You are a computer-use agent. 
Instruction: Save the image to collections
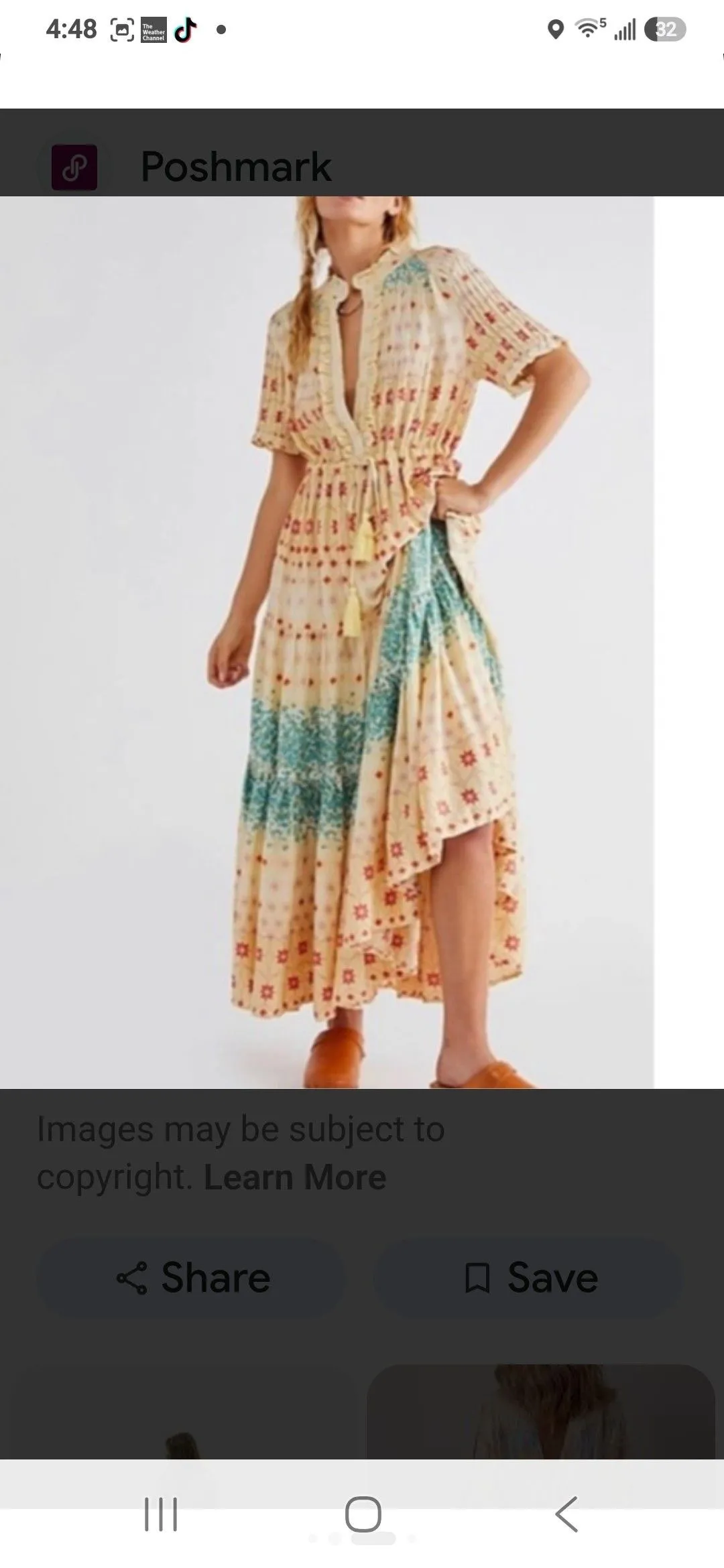pyautogui.click(x=530, y=1277)
